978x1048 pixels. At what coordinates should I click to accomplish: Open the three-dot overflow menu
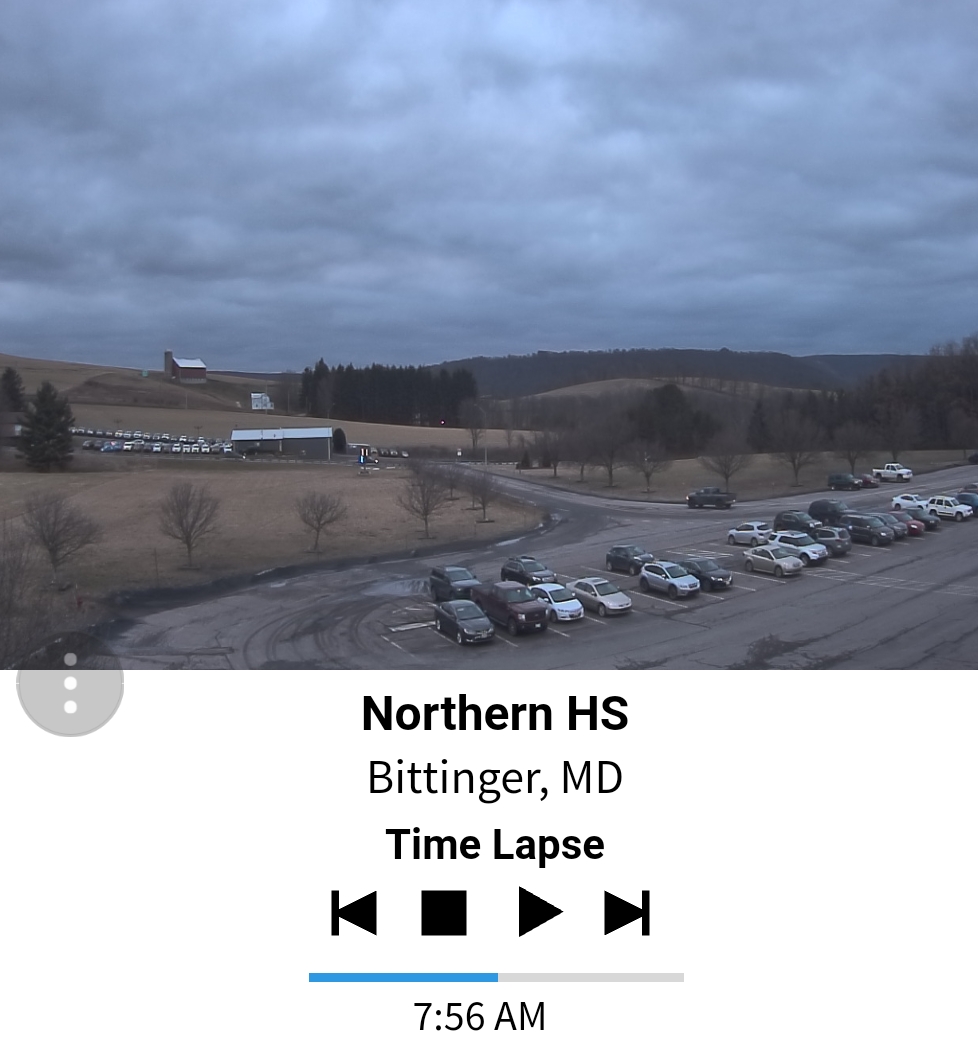[x=70, y=684]
